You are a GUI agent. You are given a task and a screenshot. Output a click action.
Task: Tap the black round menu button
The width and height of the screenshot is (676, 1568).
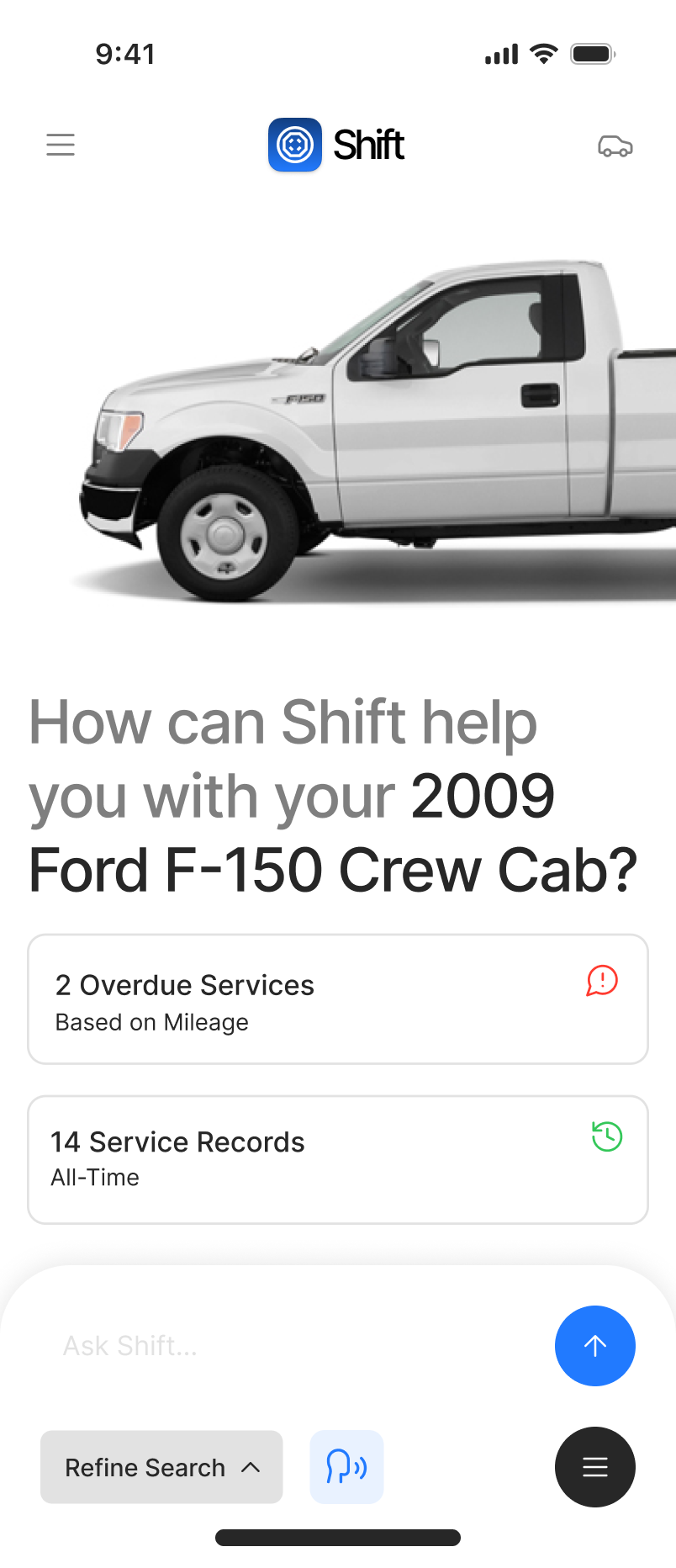coord(595,1467)
